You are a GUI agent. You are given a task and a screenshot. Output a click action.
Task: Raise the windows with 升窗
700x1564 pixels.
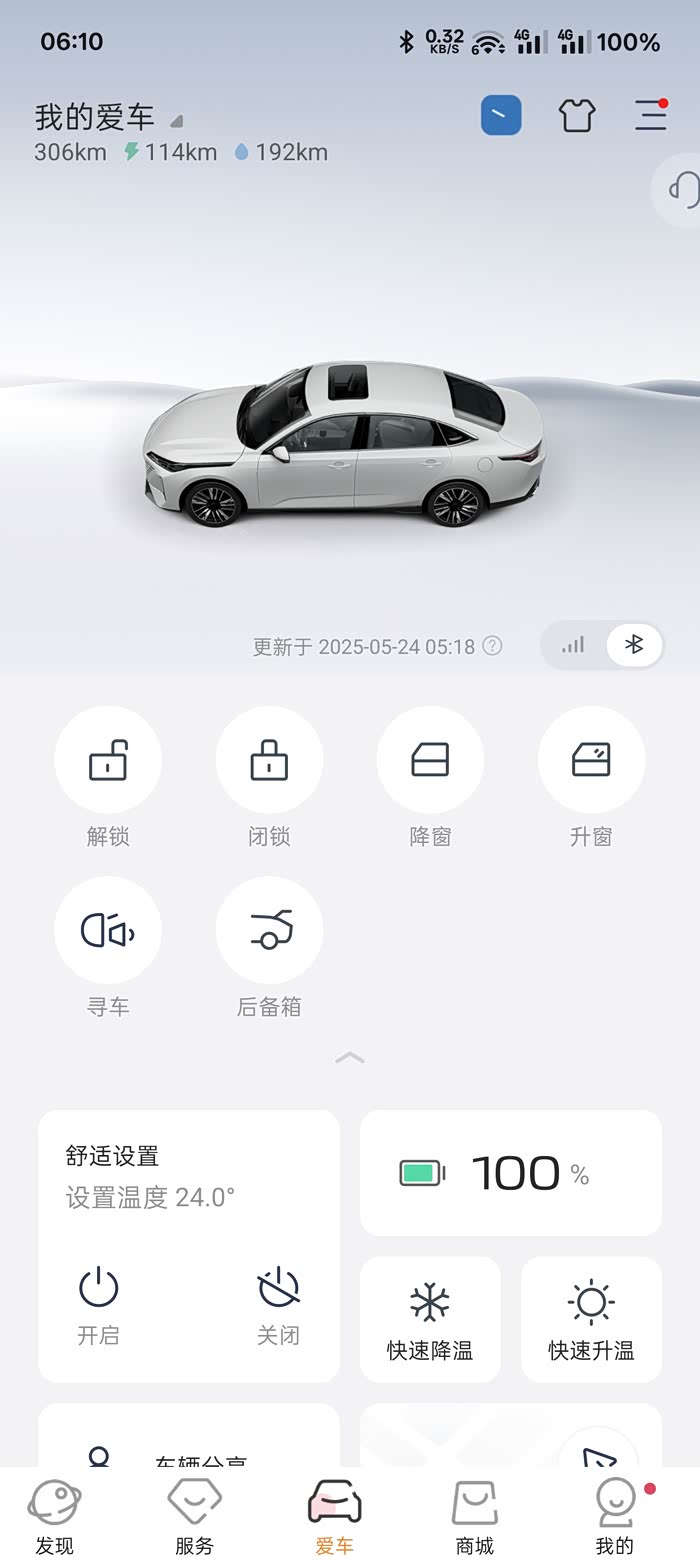click(x=591, y=761)
